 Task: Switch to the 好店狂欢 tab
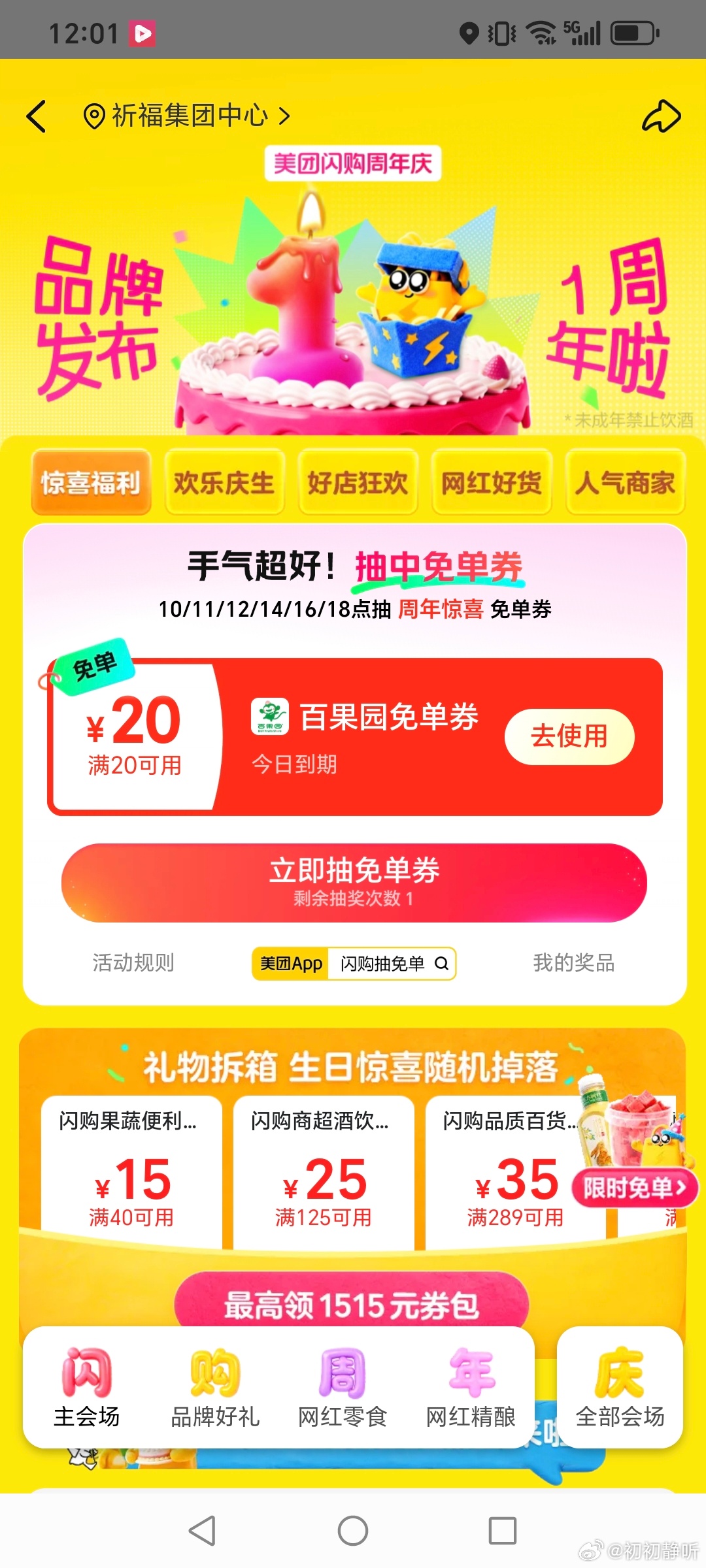358,483
